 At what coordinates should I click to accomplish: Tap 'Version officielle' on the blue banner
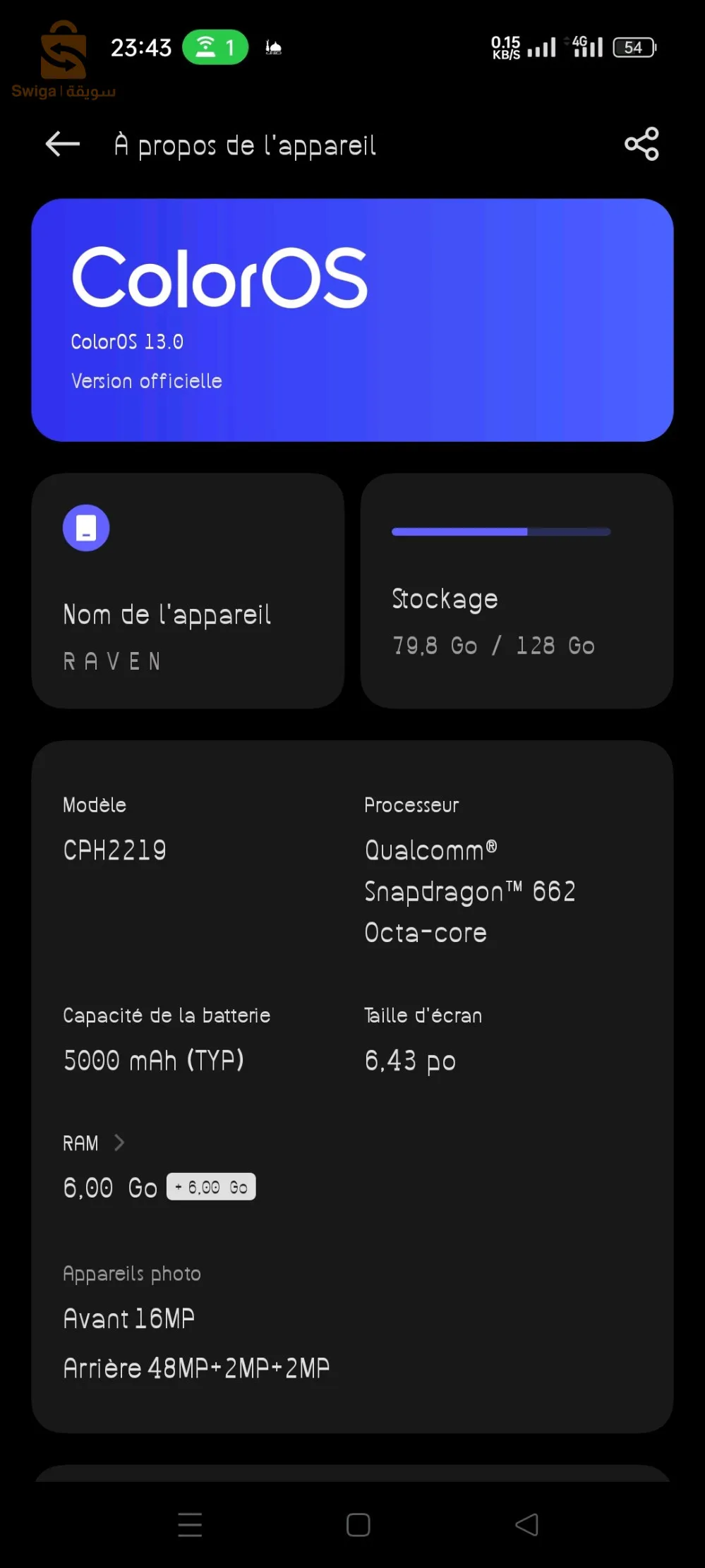146,381
